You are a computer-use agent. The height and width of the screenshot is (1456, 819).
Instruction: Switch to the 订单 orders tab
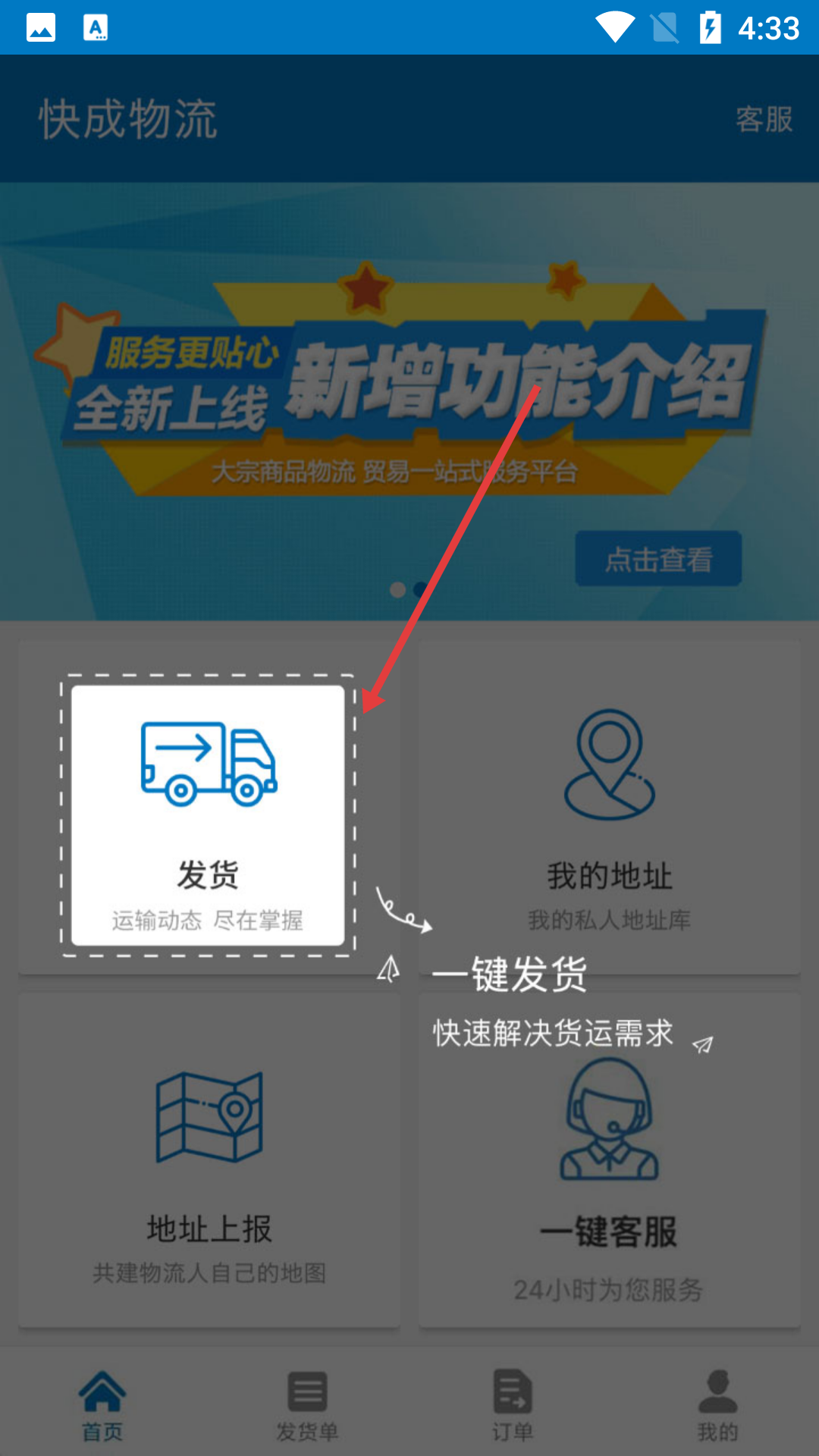coord(512,1405)
